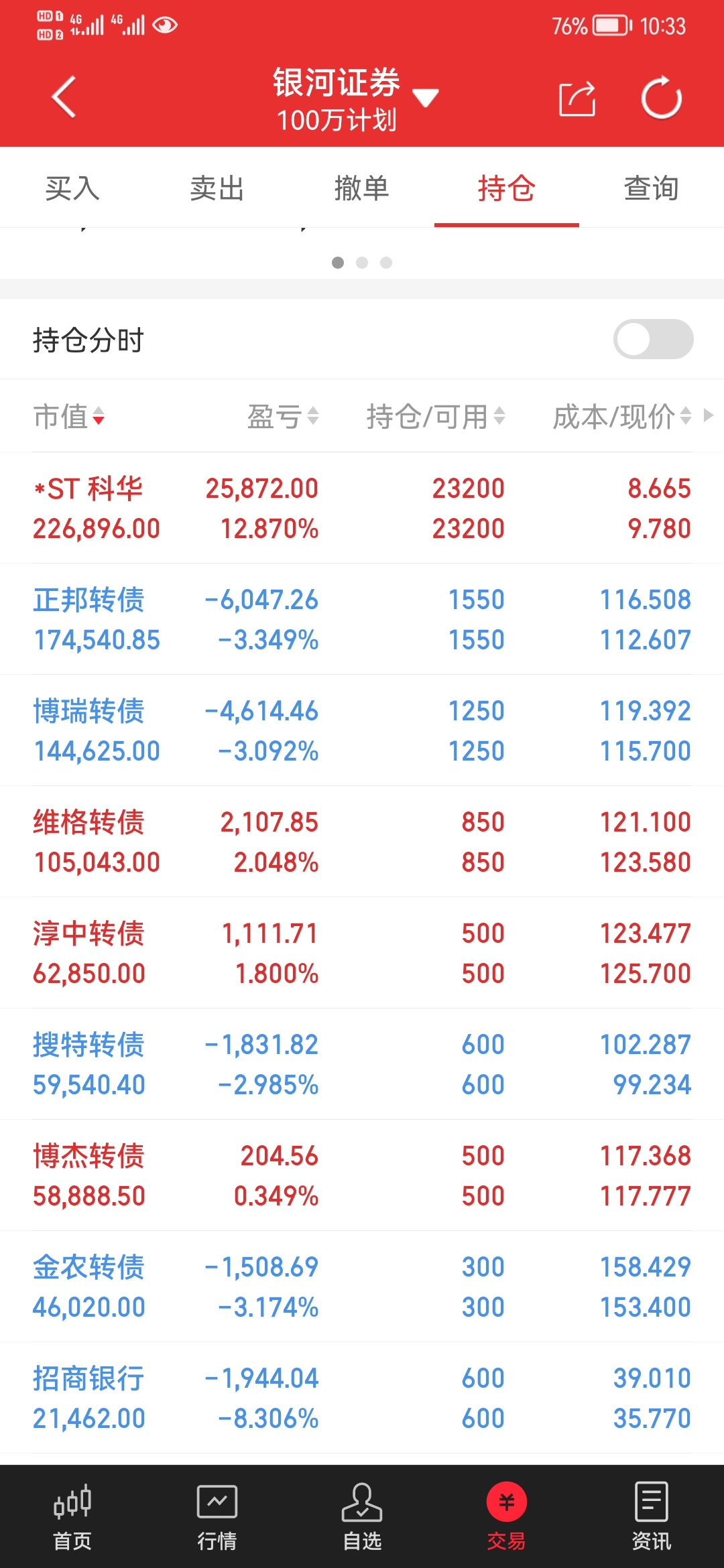Select the 查询 tab
This screenshot has width=724, height=1568.
652,188
